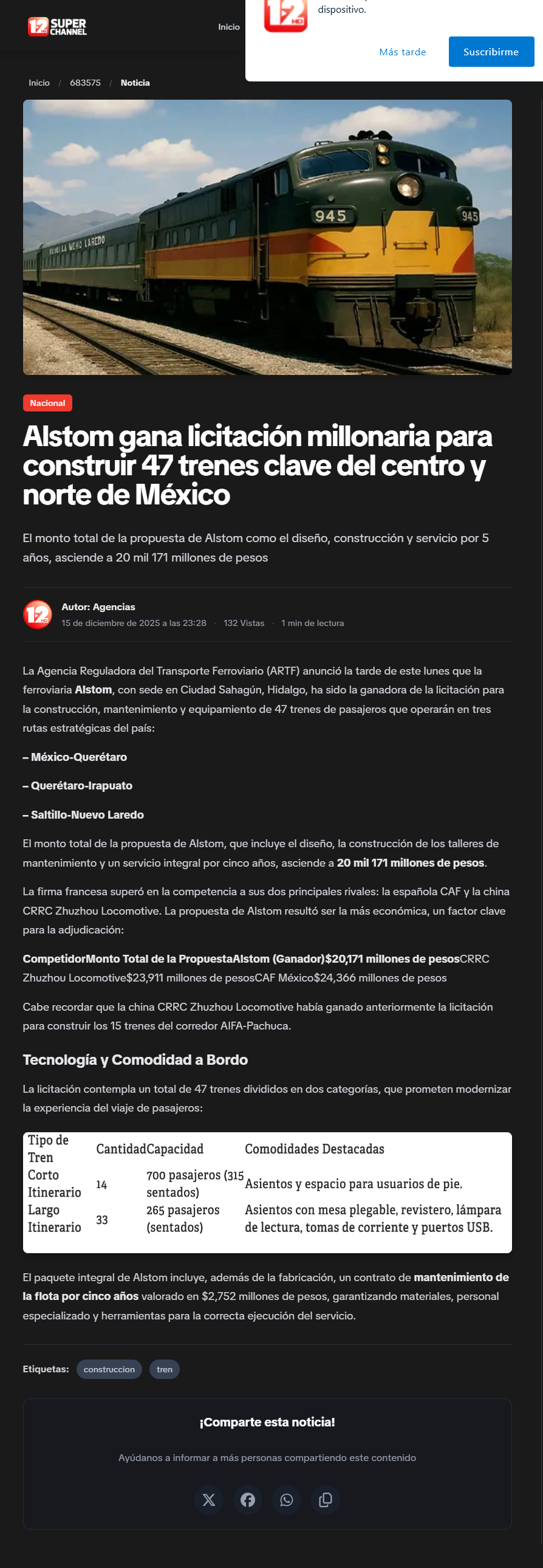Dismiss the popup with Más tarde
The width and height of the screenshot is (543, 1568).
[x=402, y=52]
